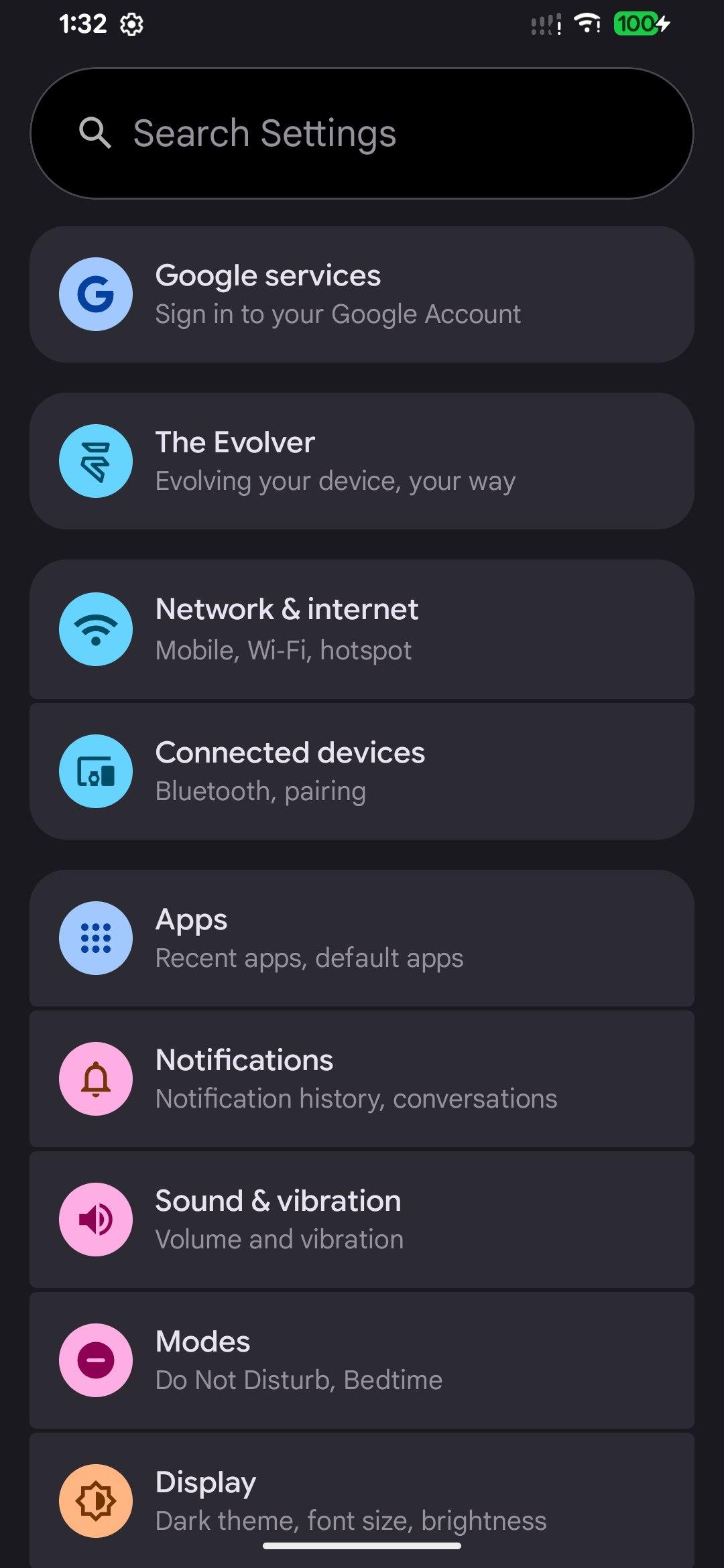Open Google services settings
724x1568 pixels.
(362, 294)
